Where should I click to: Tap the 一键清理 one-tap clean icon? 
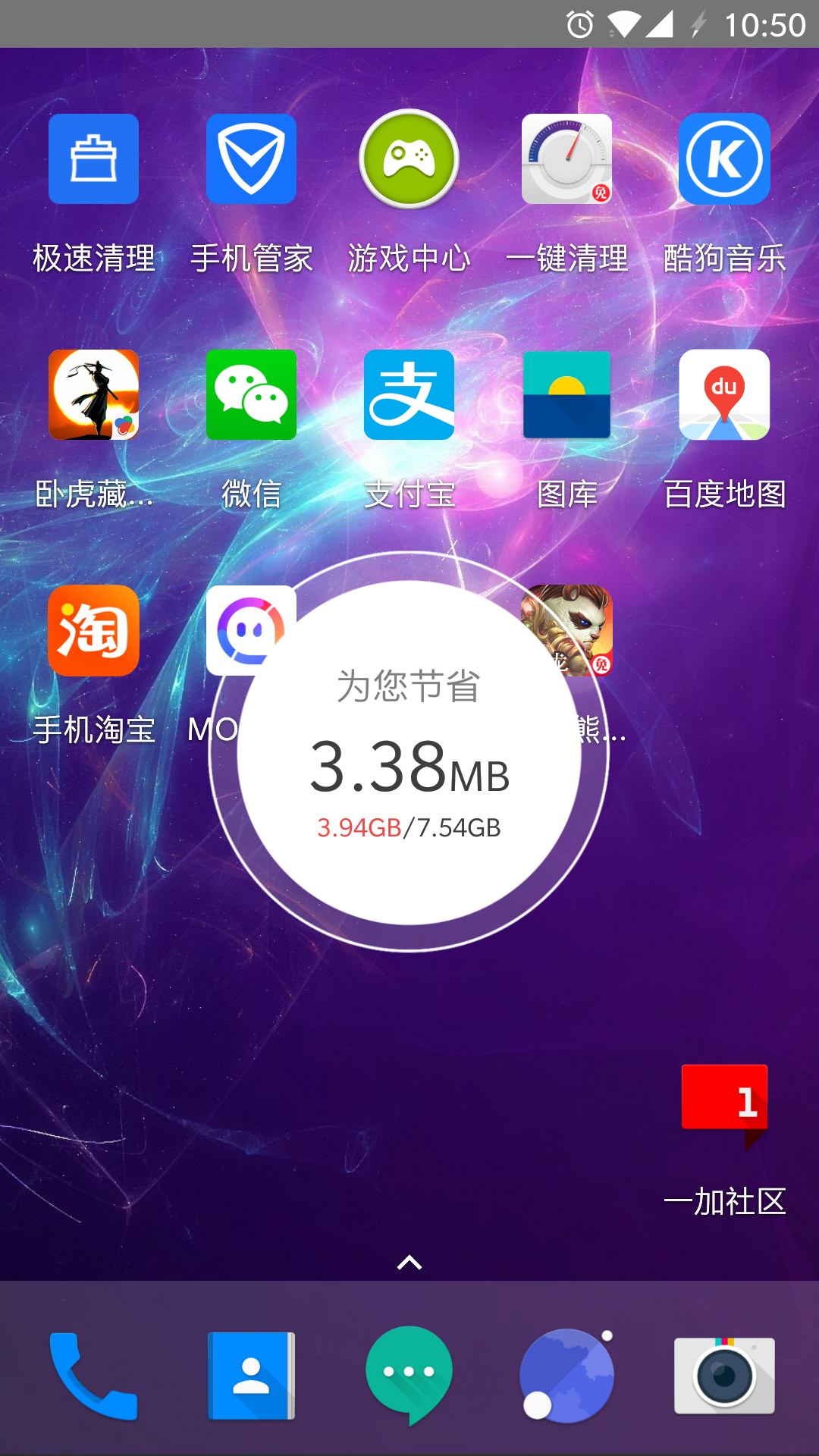click(x=566, y=159)
